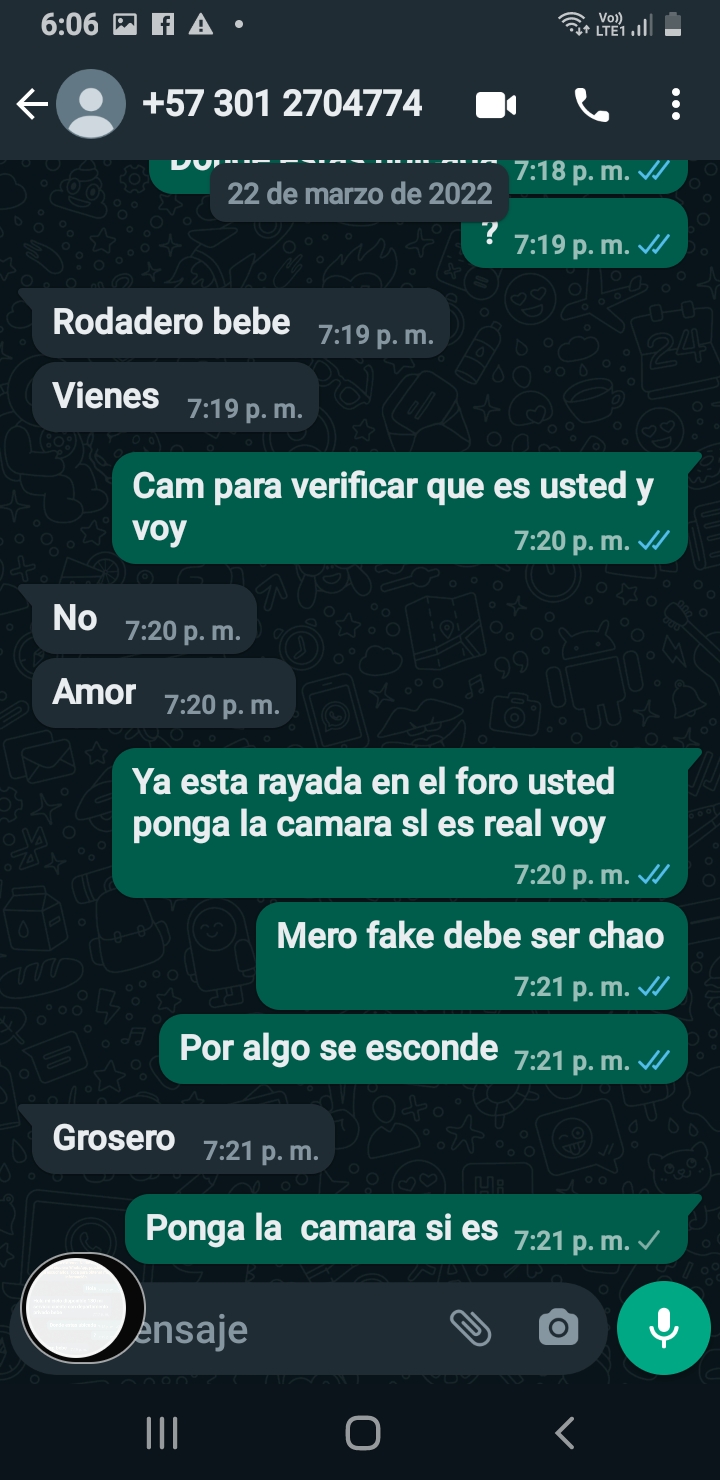Record a voice message with the microphone
The image size is (720, 1480).
664,1328
